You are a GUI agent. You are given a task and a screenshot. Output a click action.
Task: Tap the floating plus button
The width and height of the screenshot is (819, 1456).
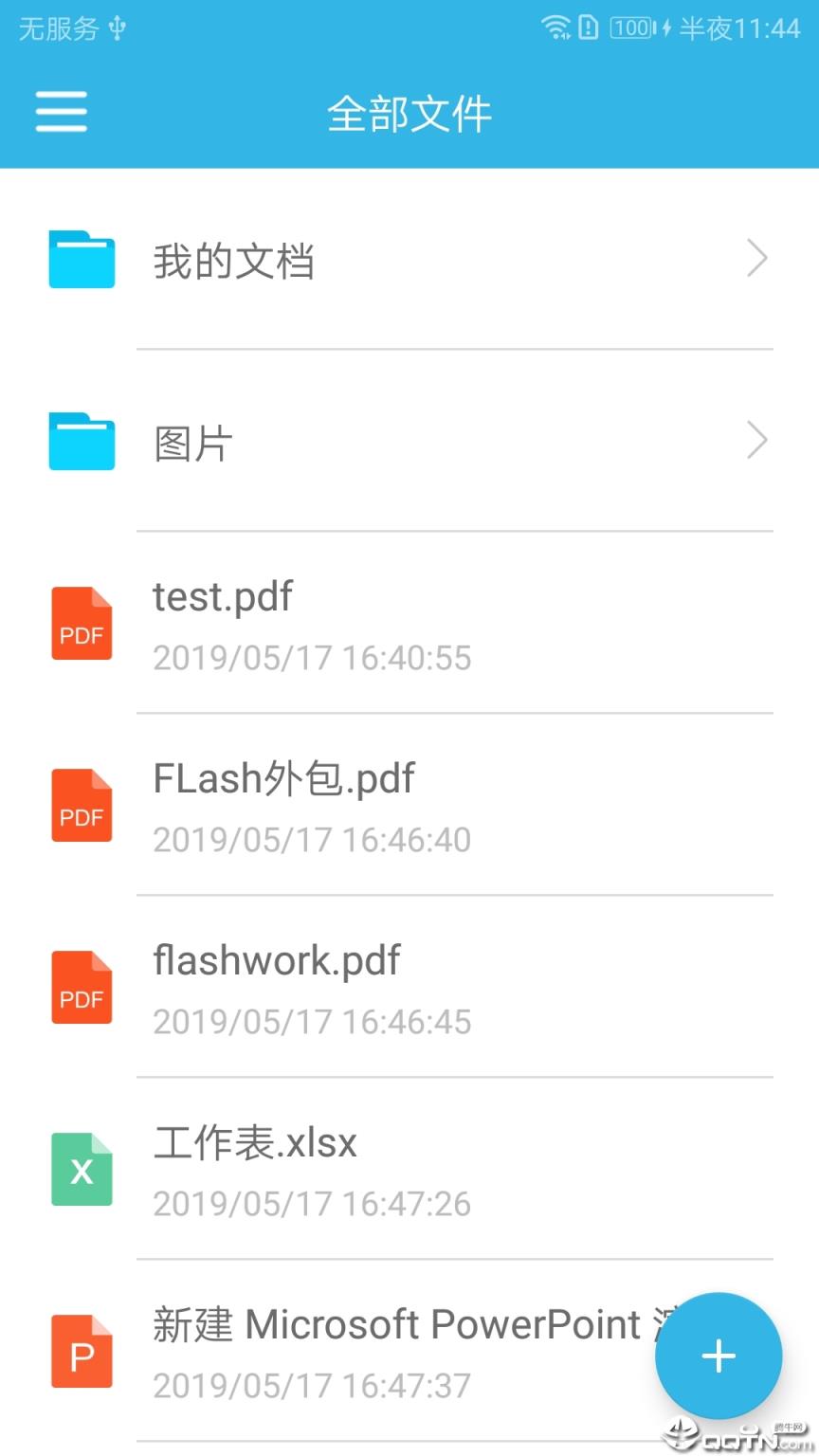718,1356
